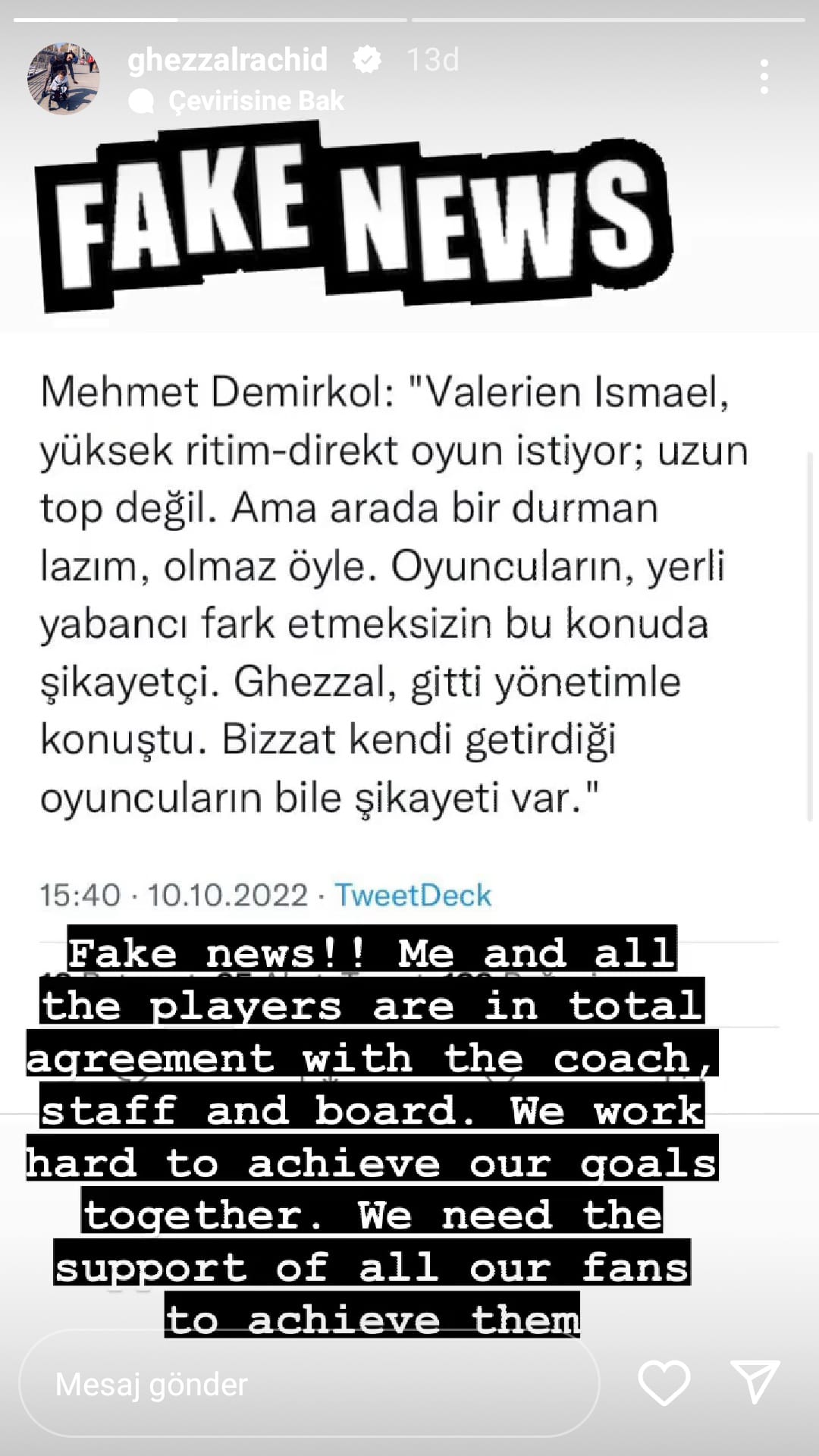Viewport: 819px width, 1456px height.
Task: Open the three-dot overflow menu
Action: click(764, 77)
